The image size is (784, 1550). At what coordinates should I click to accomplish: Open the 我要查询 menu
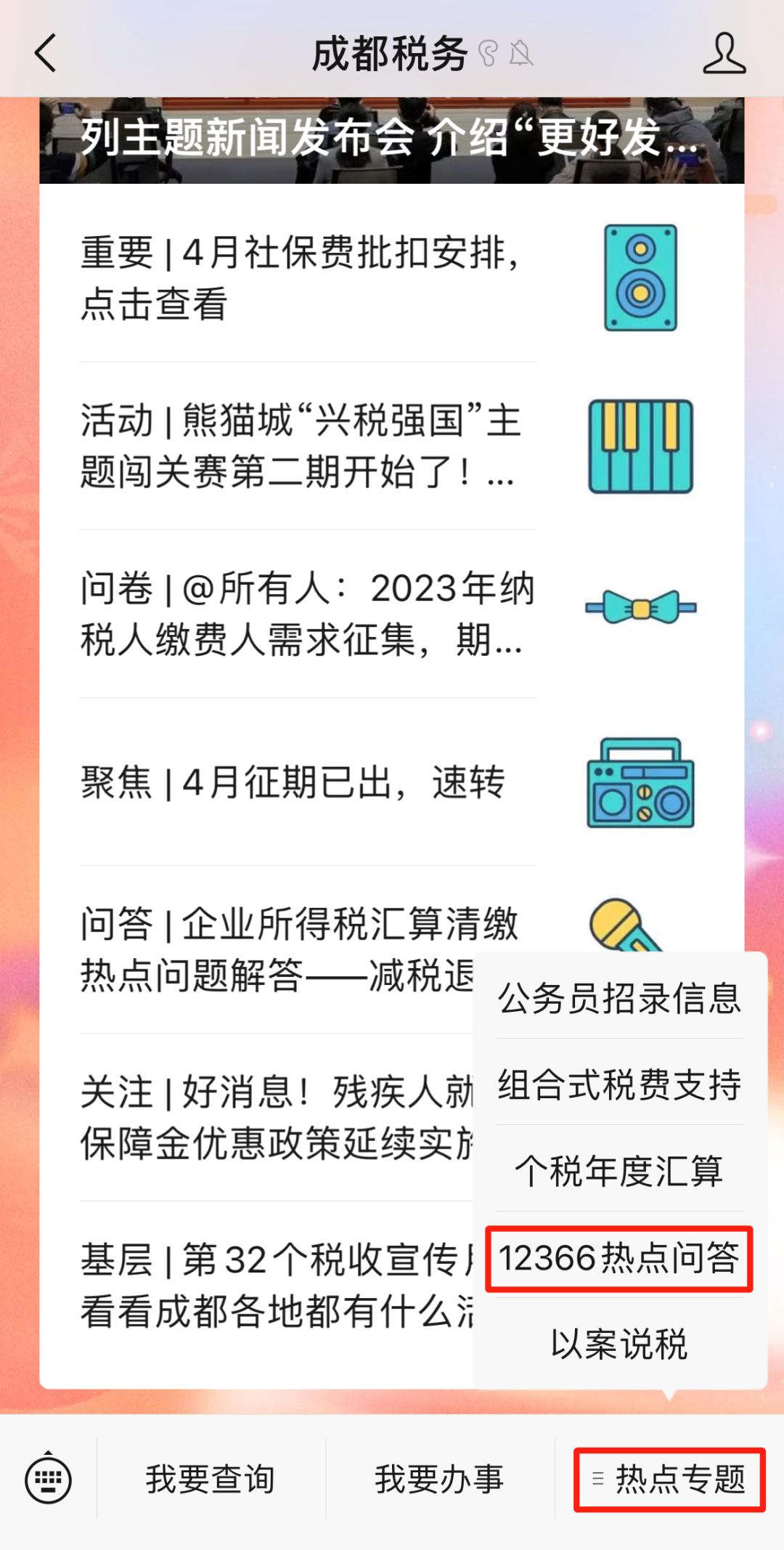[x=211, y=1479]
